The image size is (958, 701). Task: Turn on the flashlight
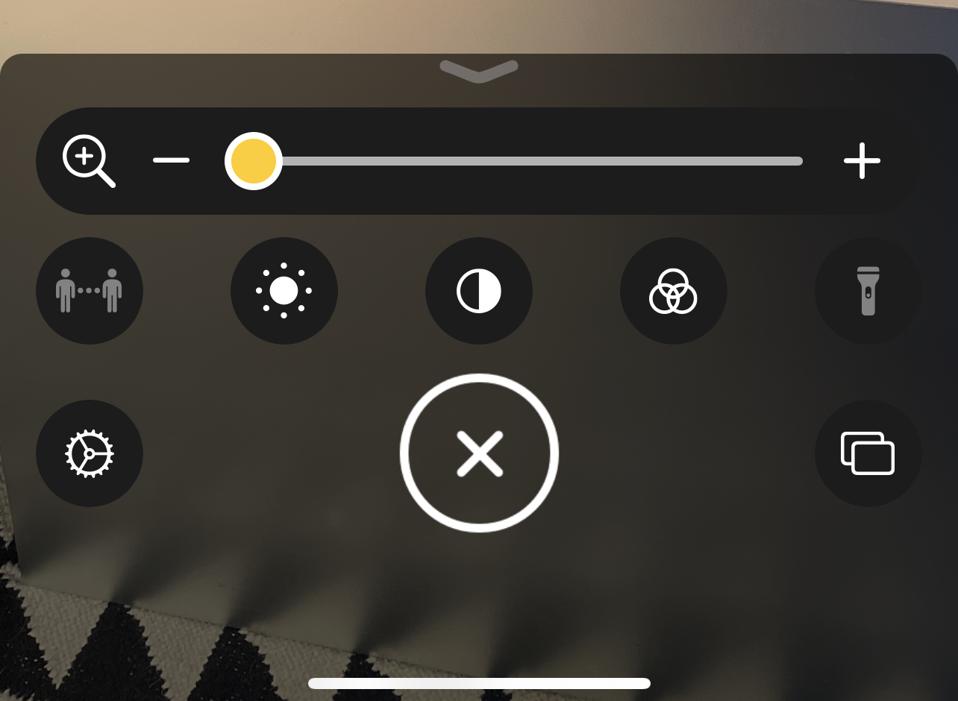point(868,291)
